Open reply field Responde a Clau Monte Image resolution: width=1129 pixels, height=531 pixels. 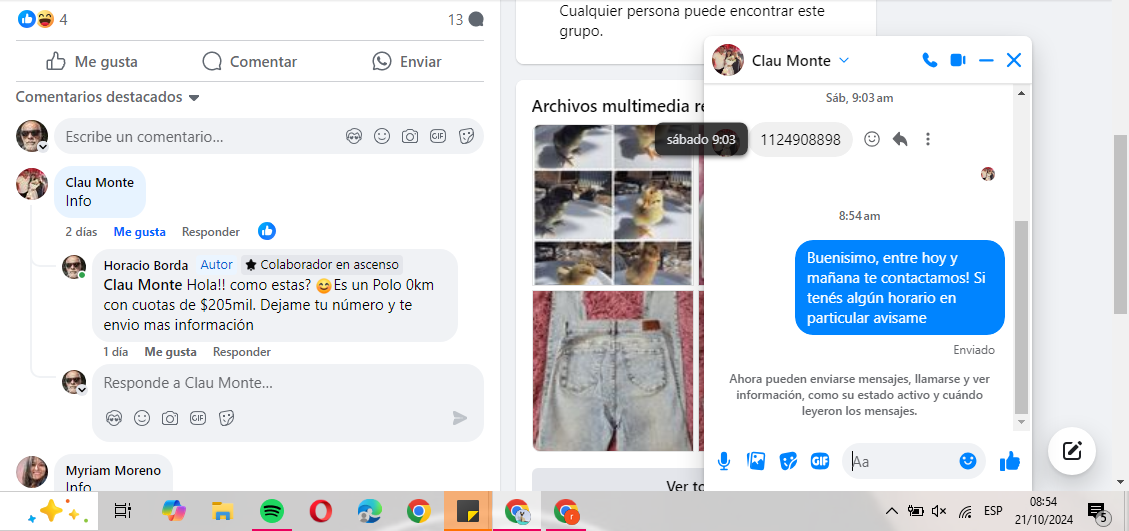pos(270,383)
